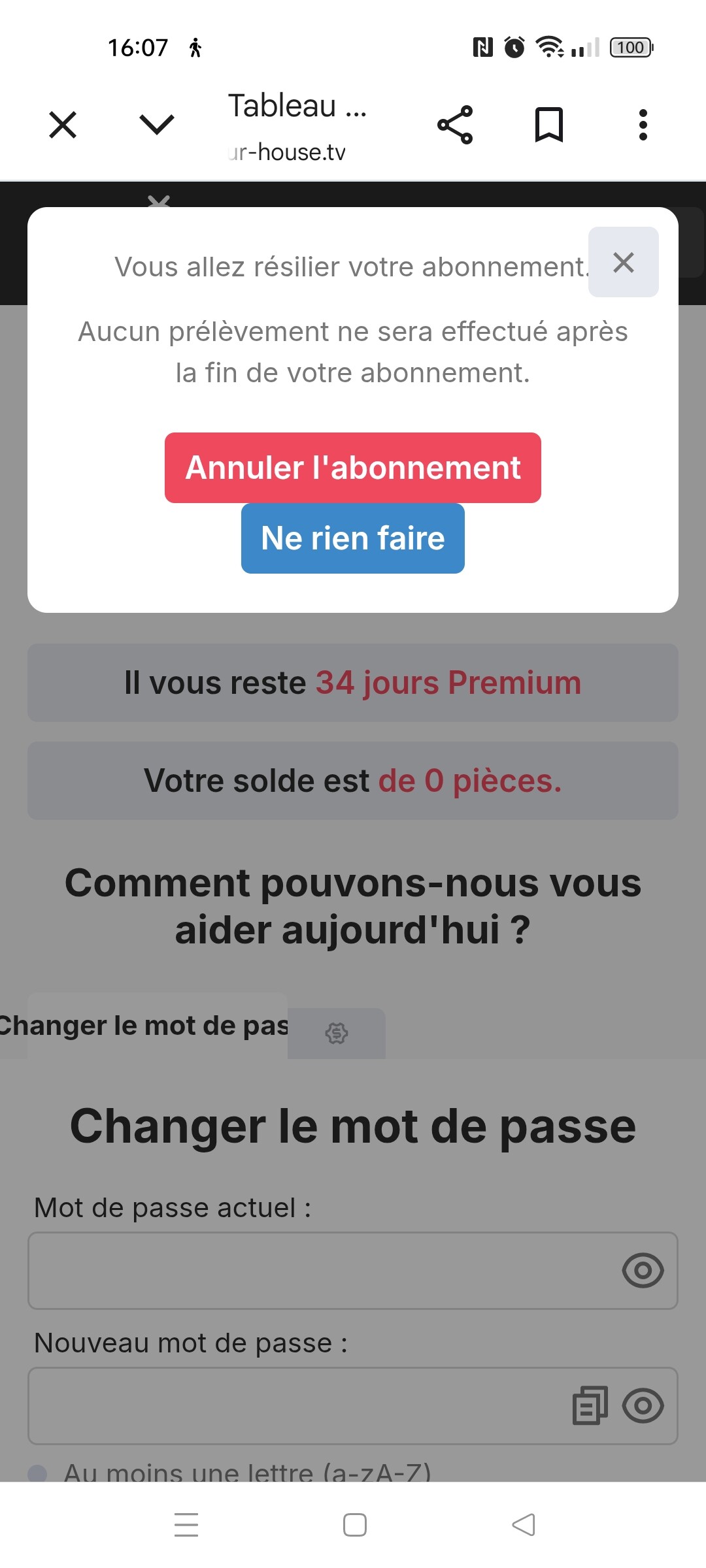
Task: Copy the new password
Action: [x=590, y=1406]
